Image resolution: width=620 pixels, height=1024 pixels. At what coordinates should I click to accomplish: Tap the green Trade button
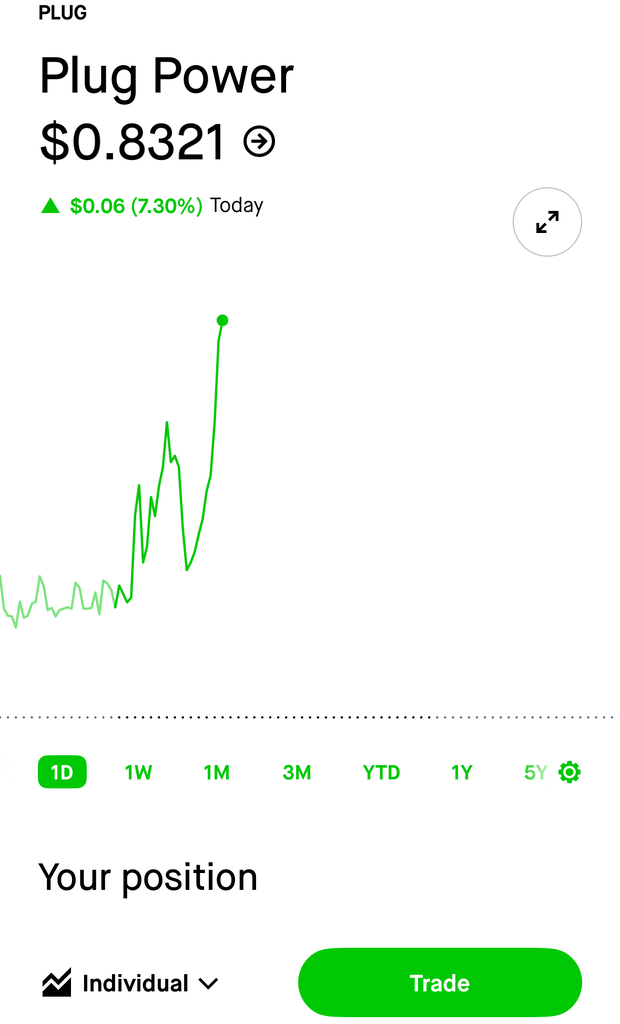(x=440, y=983)
